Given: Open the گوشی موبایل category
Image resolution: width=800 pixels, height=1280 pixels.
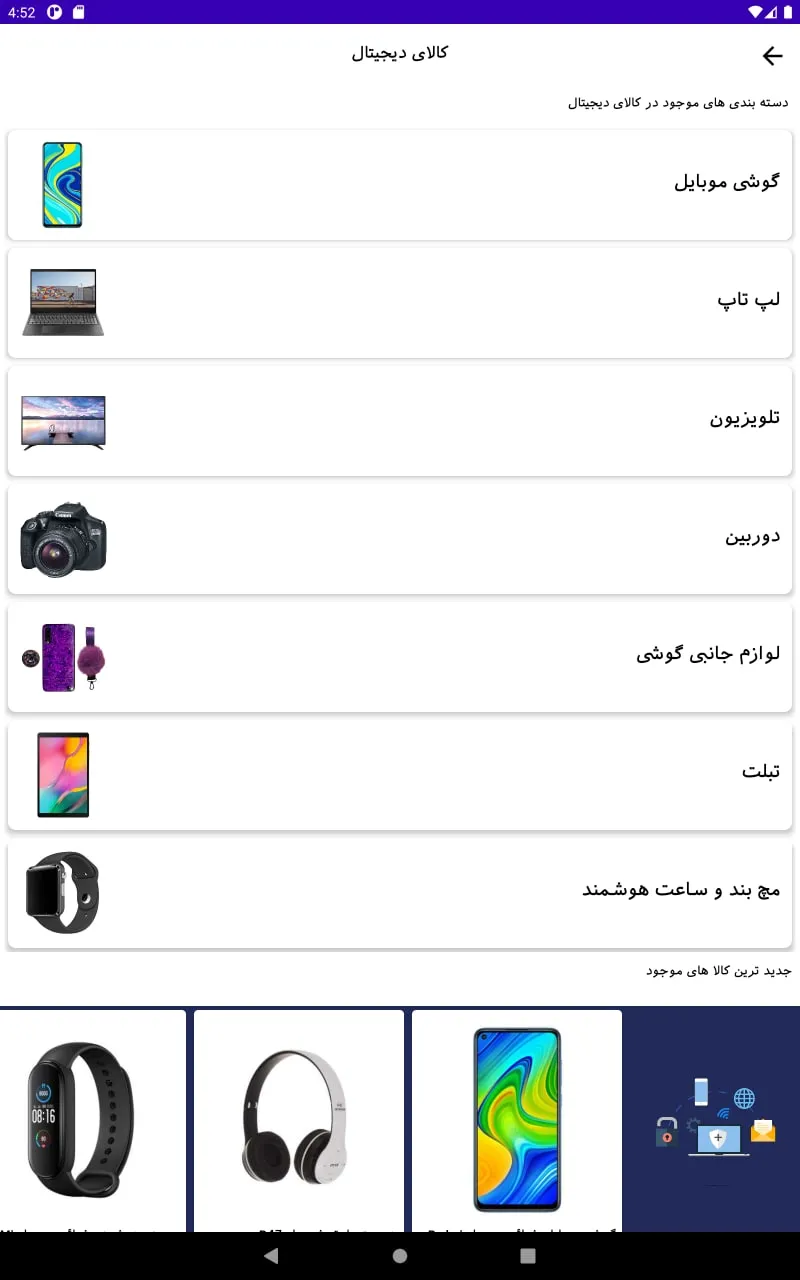Looking at the screenshot, I should (400, 185).
